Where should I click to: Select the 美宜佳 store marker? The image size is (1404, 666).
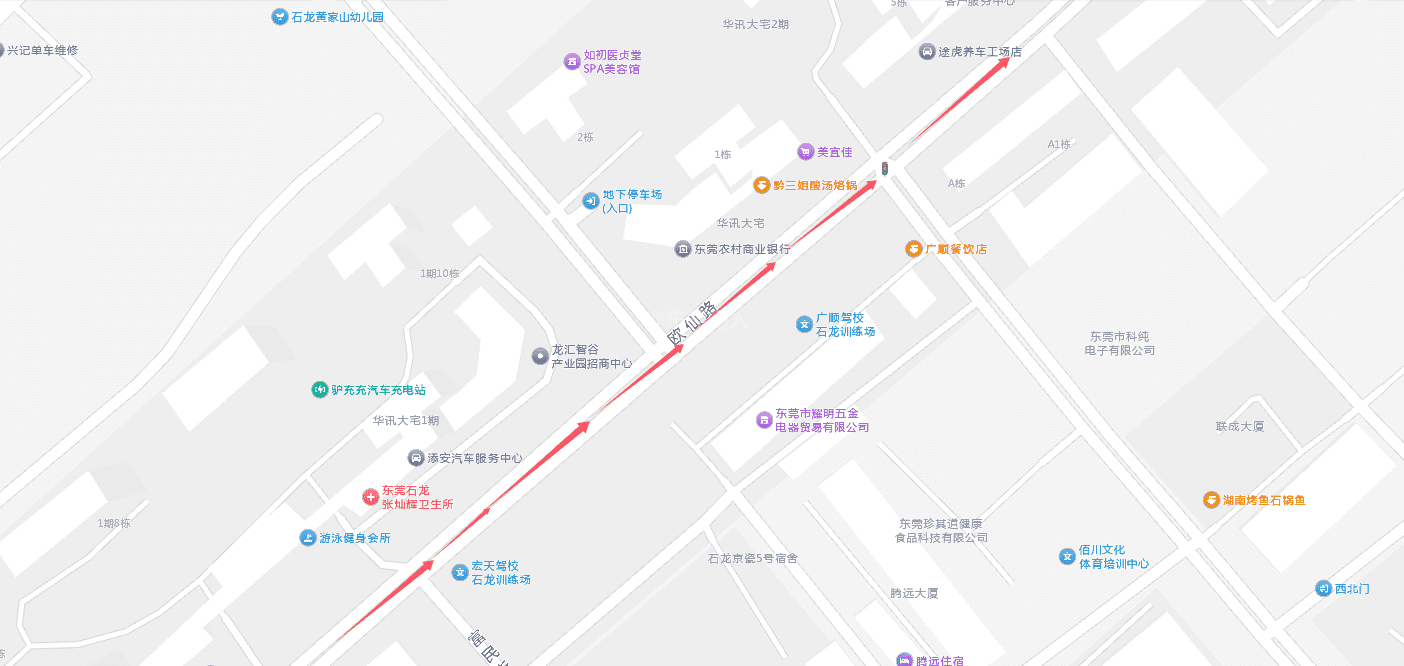coord(805,152)
